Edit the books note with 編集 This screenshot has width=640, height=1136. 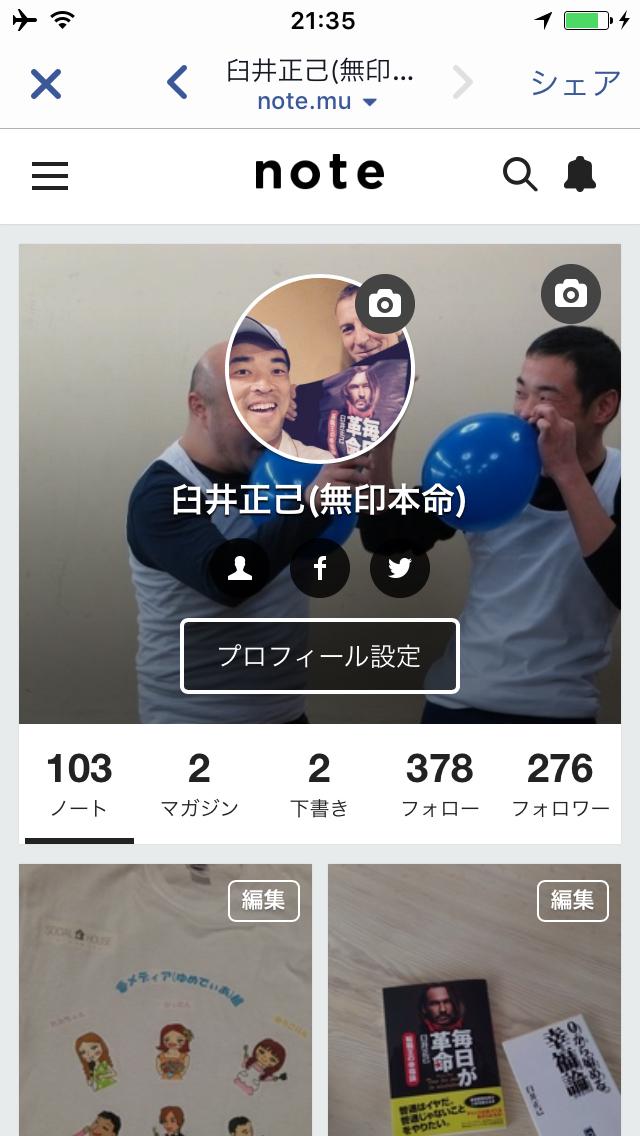(572, 900)
